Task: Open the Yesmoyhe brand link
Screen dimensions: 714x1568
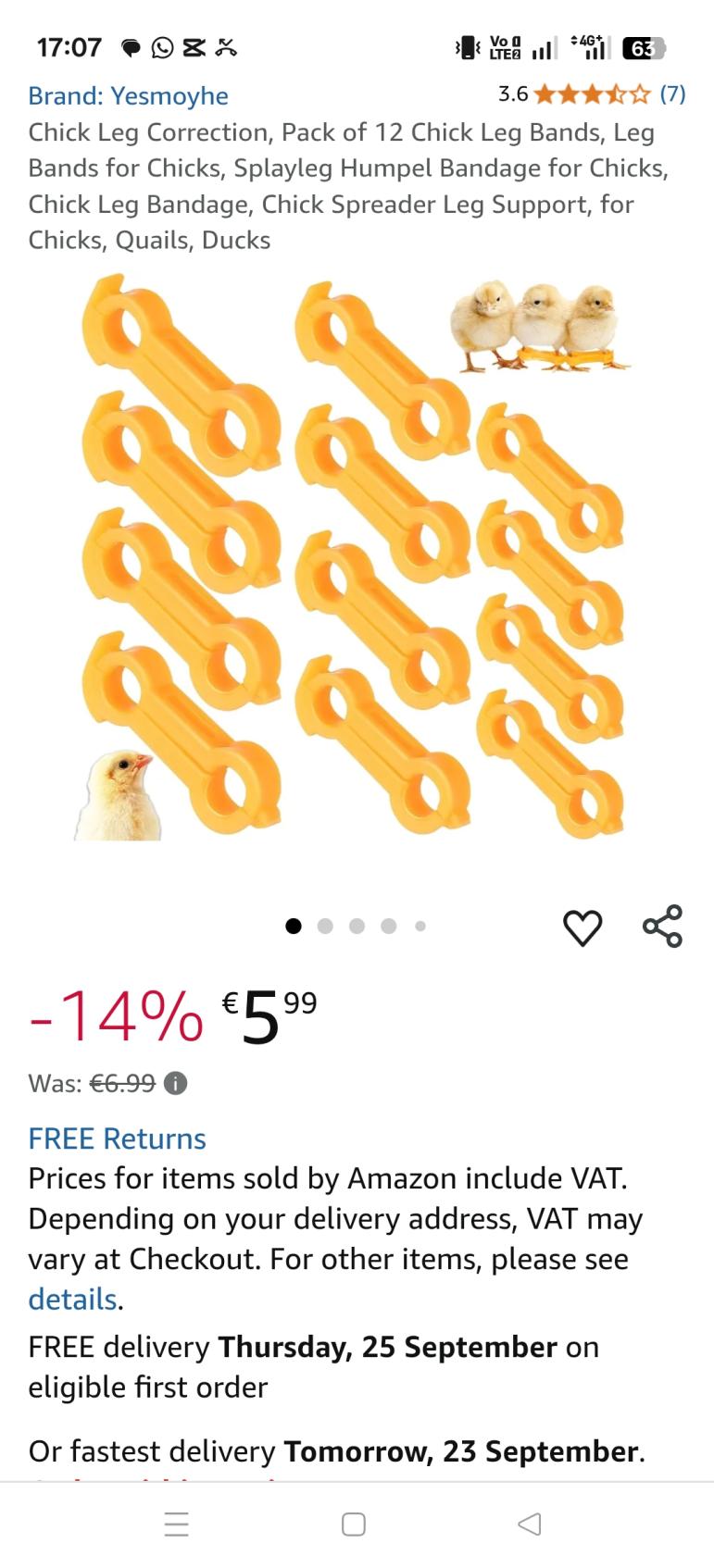Action: pos(128,96)
